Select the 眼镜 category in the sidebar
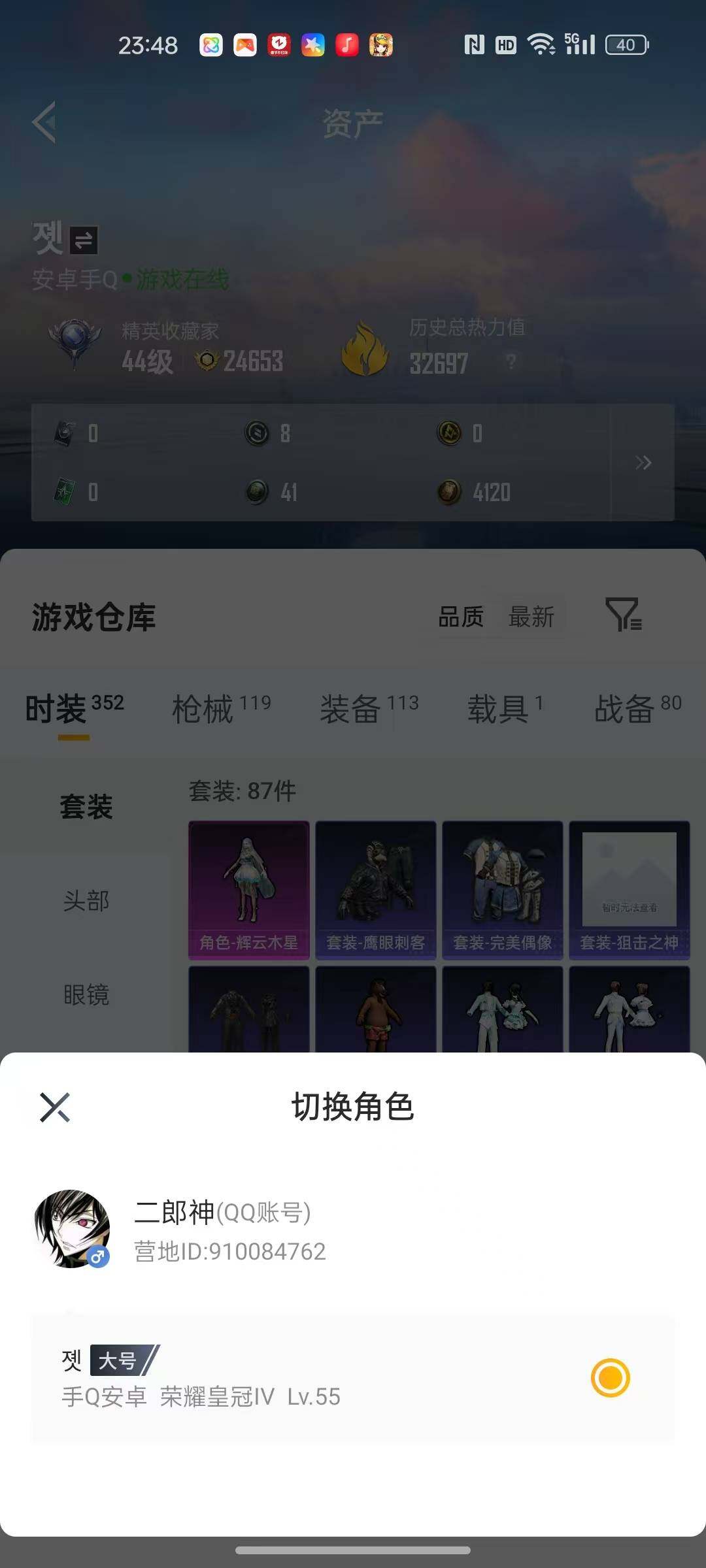This screenshot has width=706, height=1568. tap(88, 994)
